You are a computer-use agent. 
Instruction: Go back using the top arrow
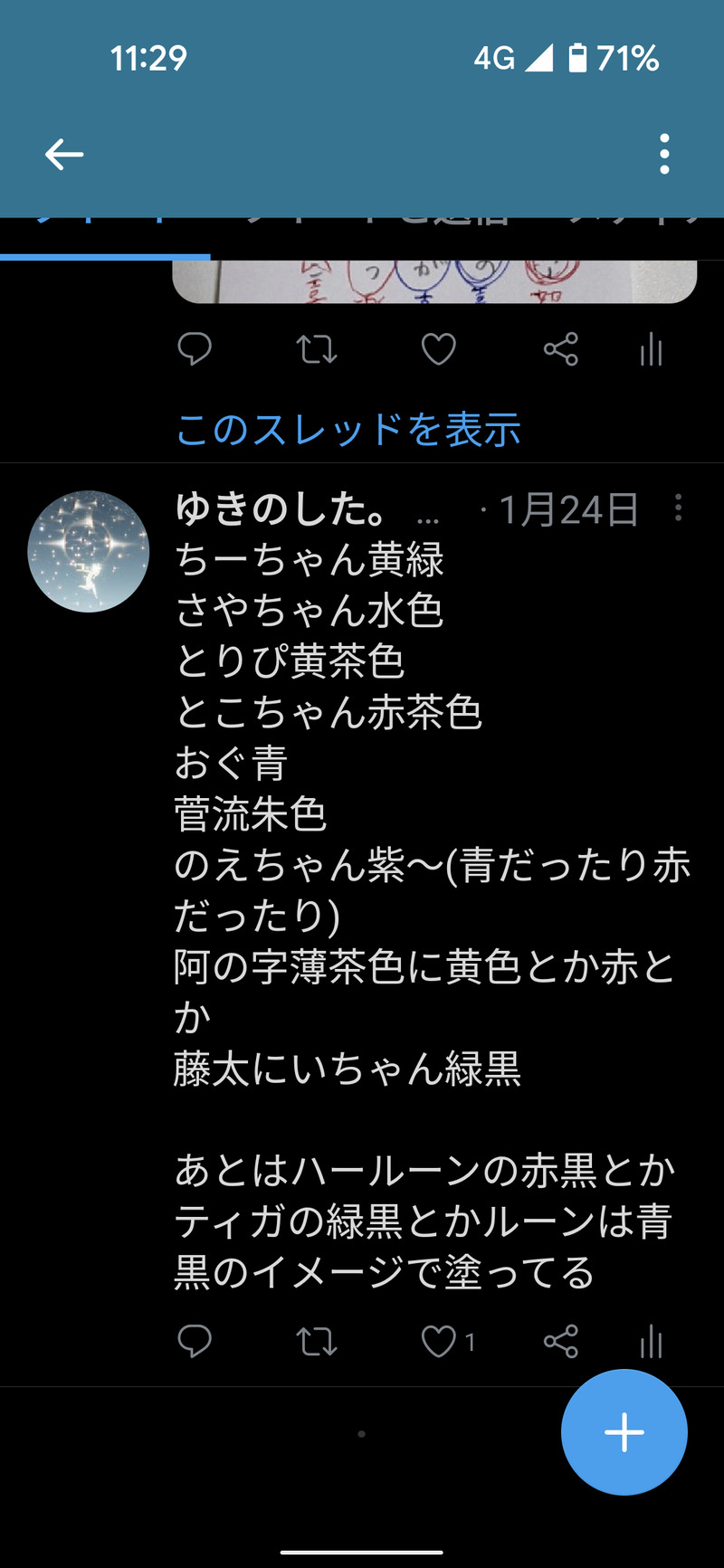click(x=64, y=155)
